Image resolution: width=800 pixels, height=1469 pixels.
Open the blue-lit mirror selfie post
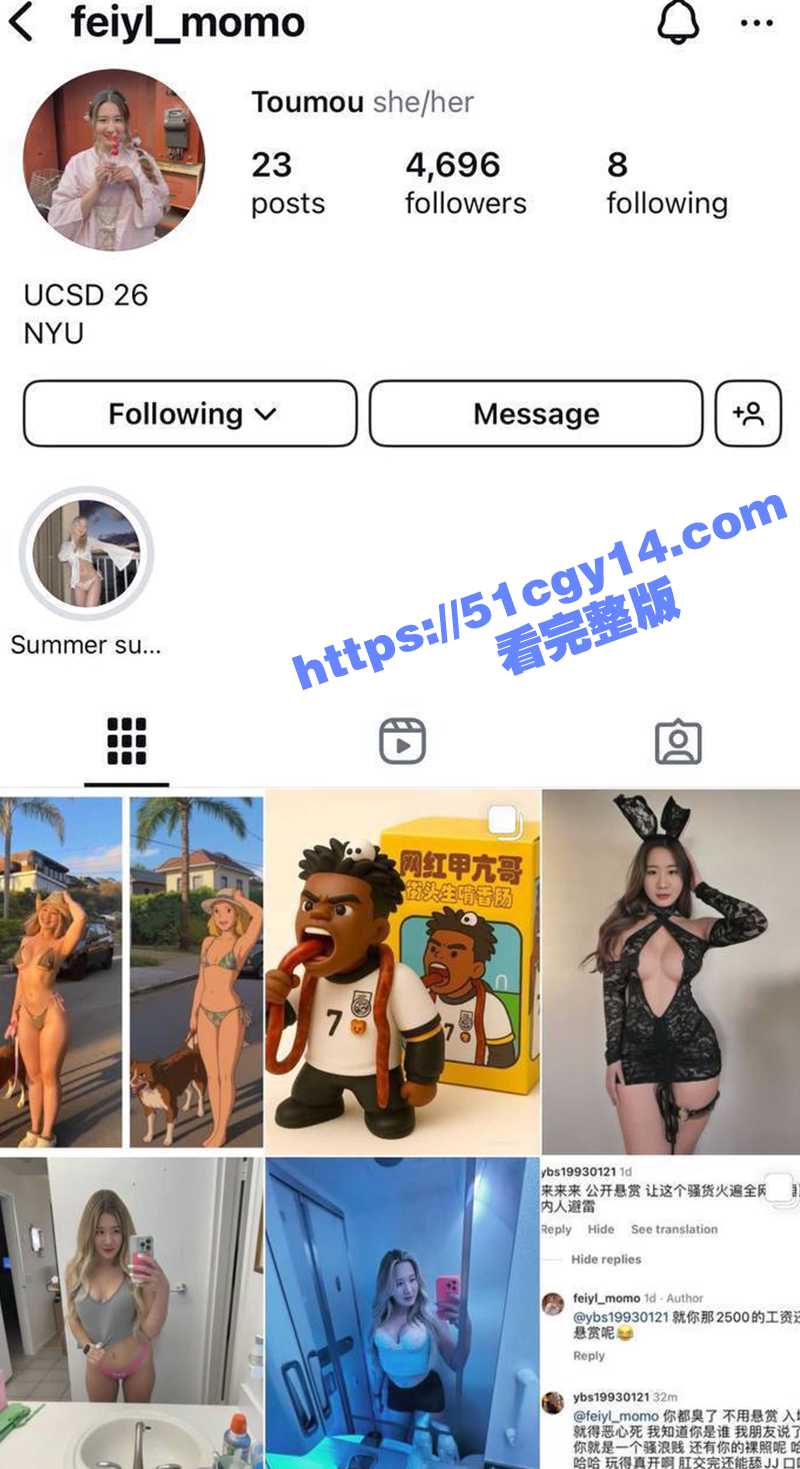tap(402, 1312)
